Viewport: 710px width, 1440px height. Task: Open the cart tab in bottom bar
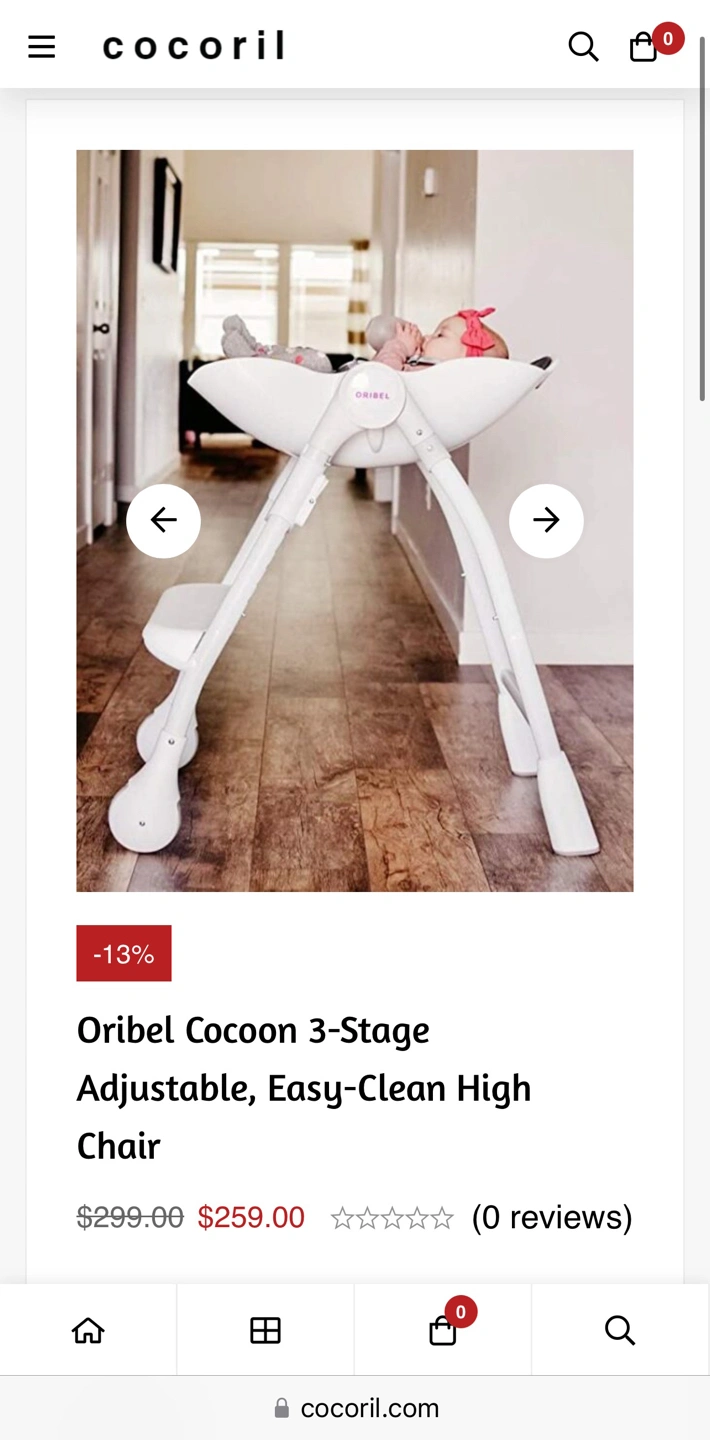point(443,1330)
